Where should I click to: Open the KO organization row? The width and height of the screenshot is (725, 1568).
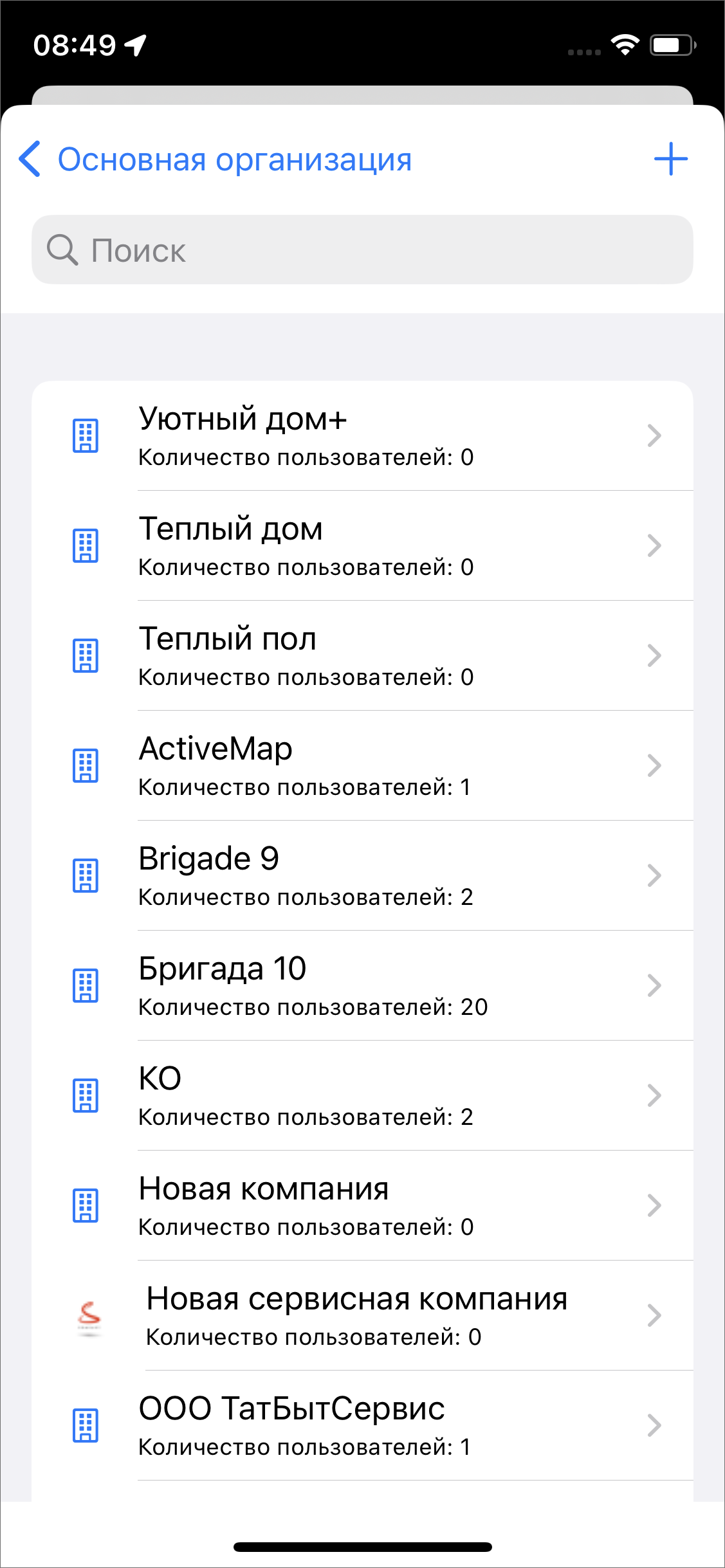point(362,1095)
